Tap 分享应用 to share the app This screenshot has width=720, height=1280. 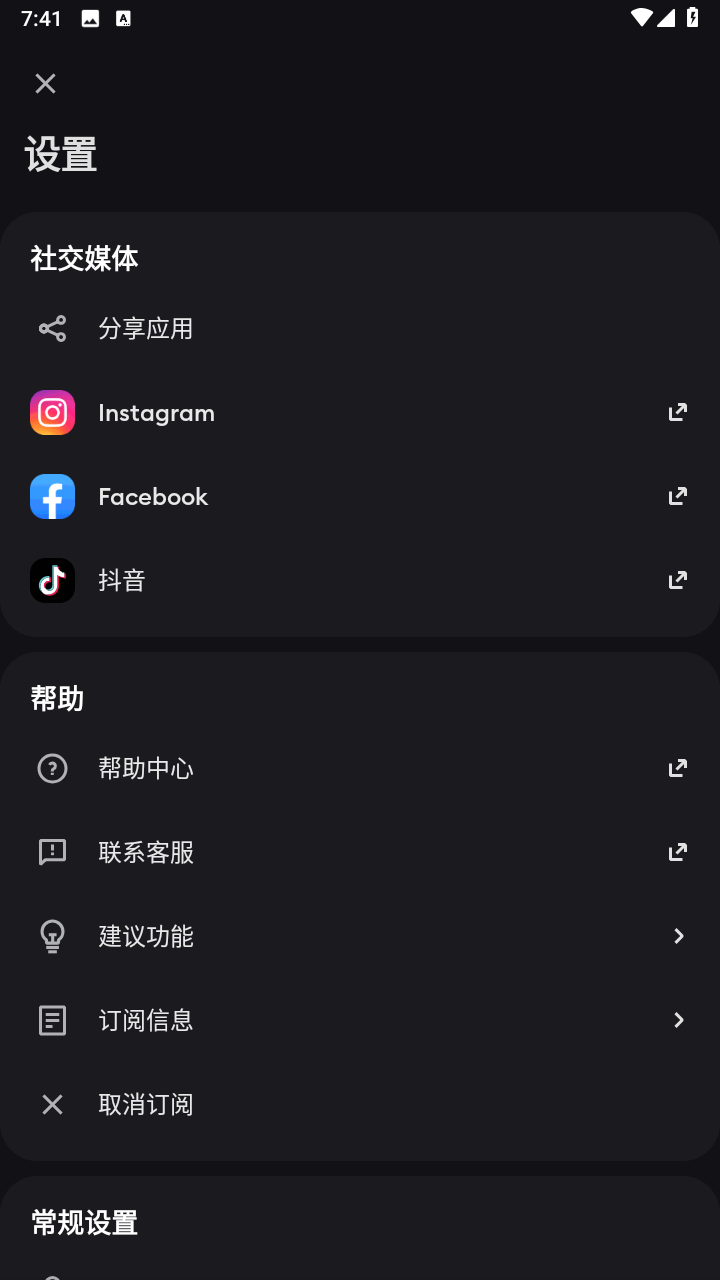coord(360,328)
